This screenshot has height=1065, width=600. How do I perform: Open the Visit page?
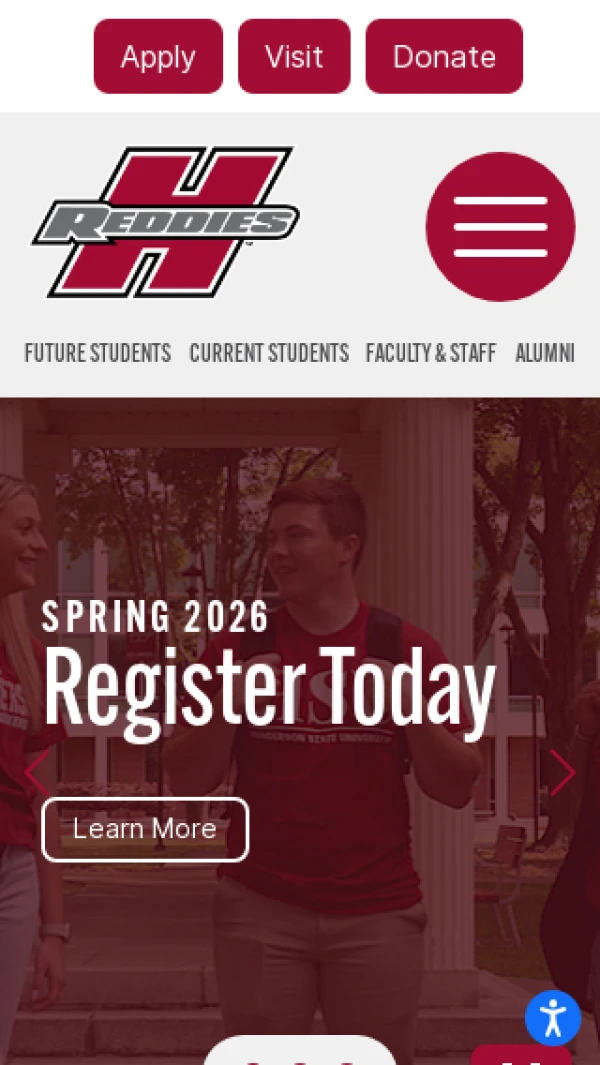(x=294, y=57)
